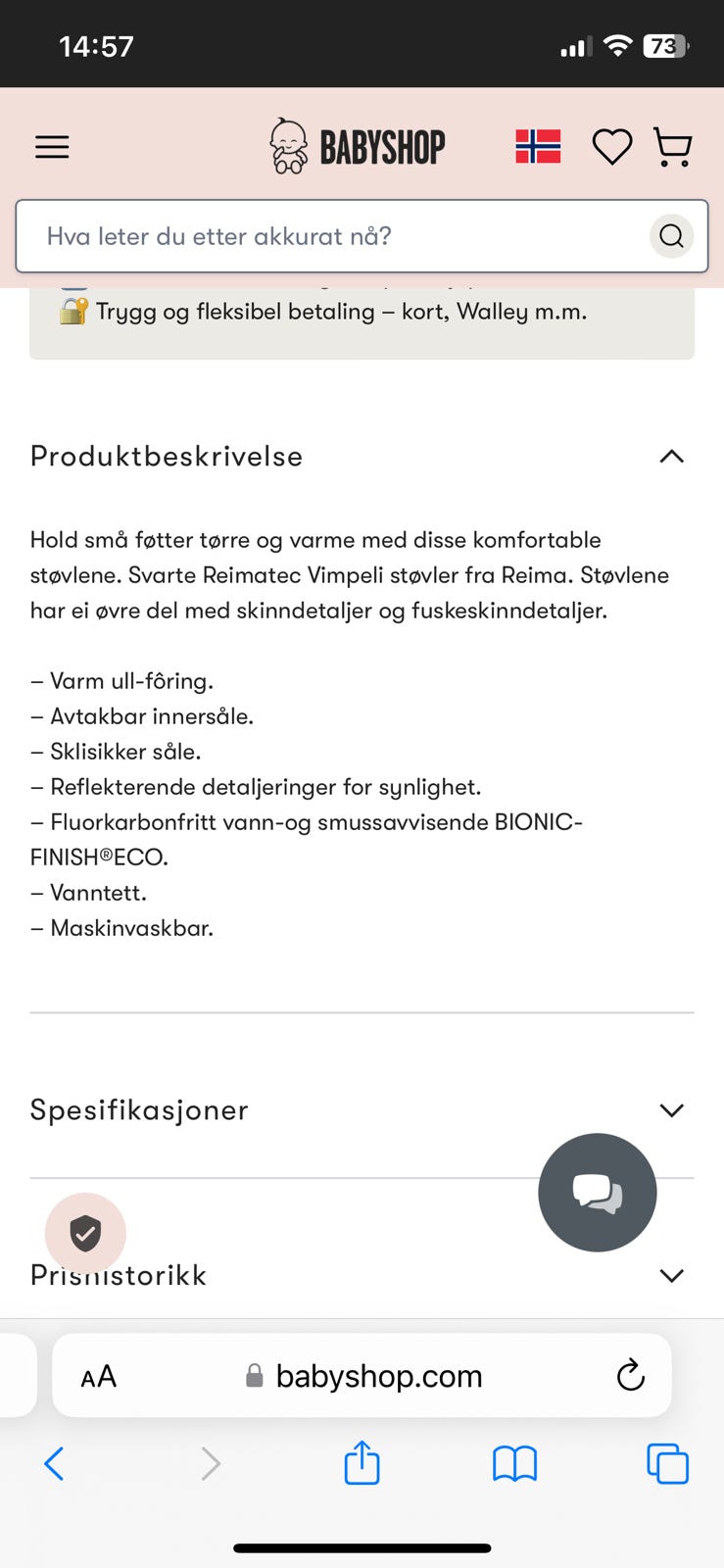Click the search magnifier icon
724x1568 pixels.
tap(671, 236)
